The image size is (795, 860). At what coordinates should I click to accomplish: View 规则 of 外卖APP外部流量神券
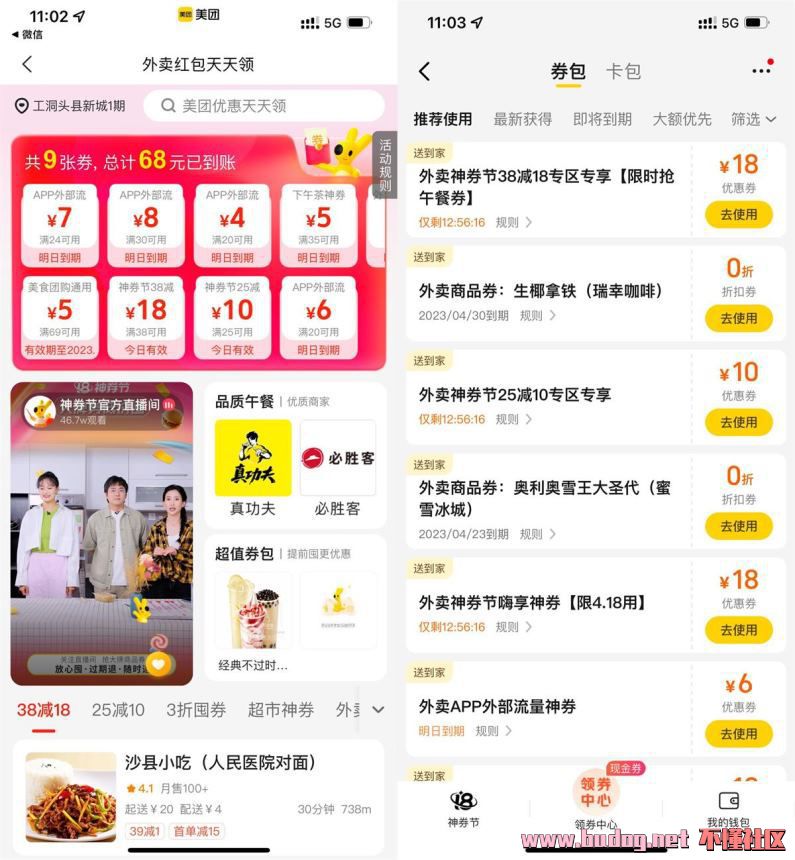click(493, 731)
